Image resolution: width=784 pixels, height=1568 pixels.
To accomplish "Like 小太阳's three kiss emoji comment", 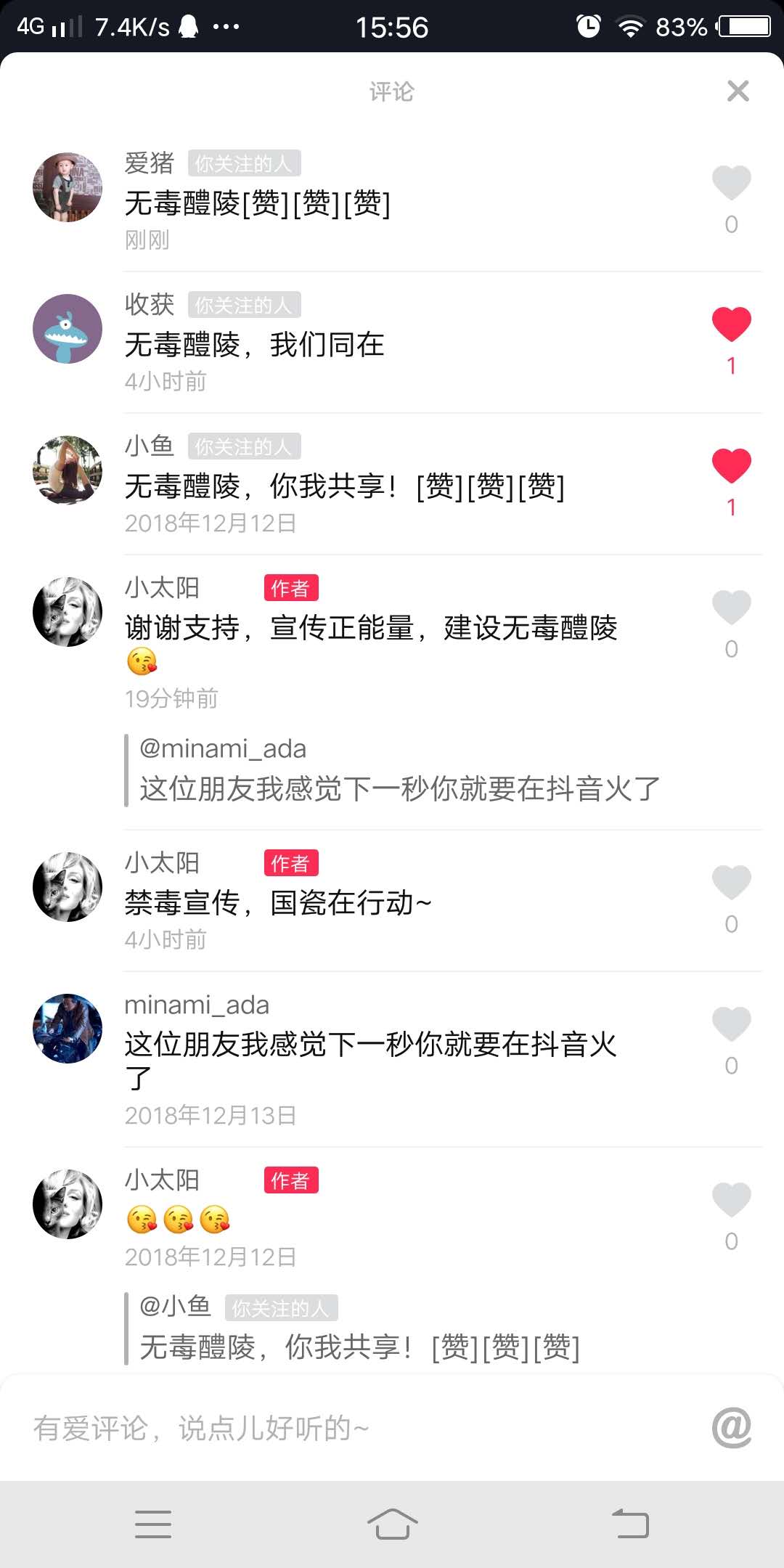I will pos(731,1200).
